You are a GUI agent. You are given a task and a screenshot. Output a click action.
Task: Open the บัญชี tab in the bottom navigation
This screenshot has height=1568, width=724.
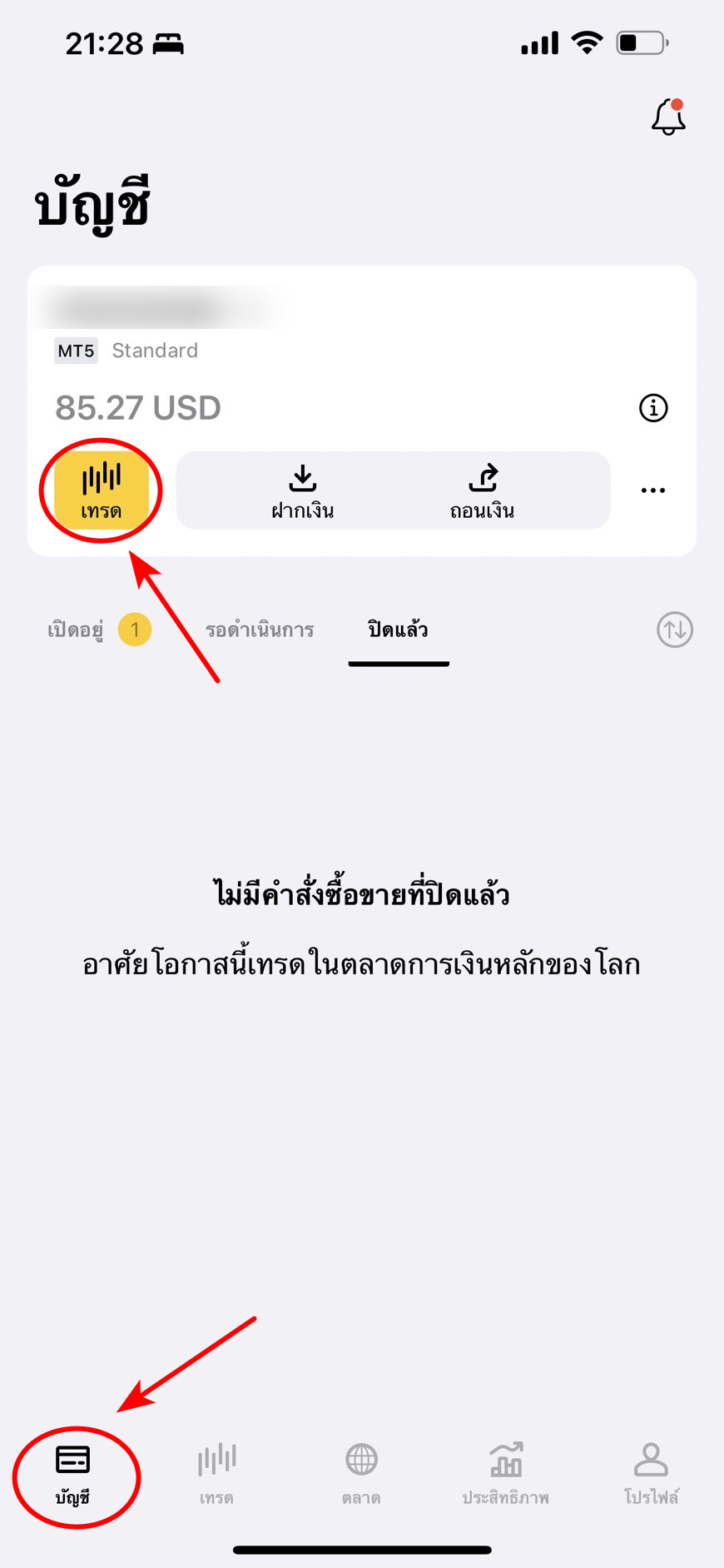(73, 1476)
